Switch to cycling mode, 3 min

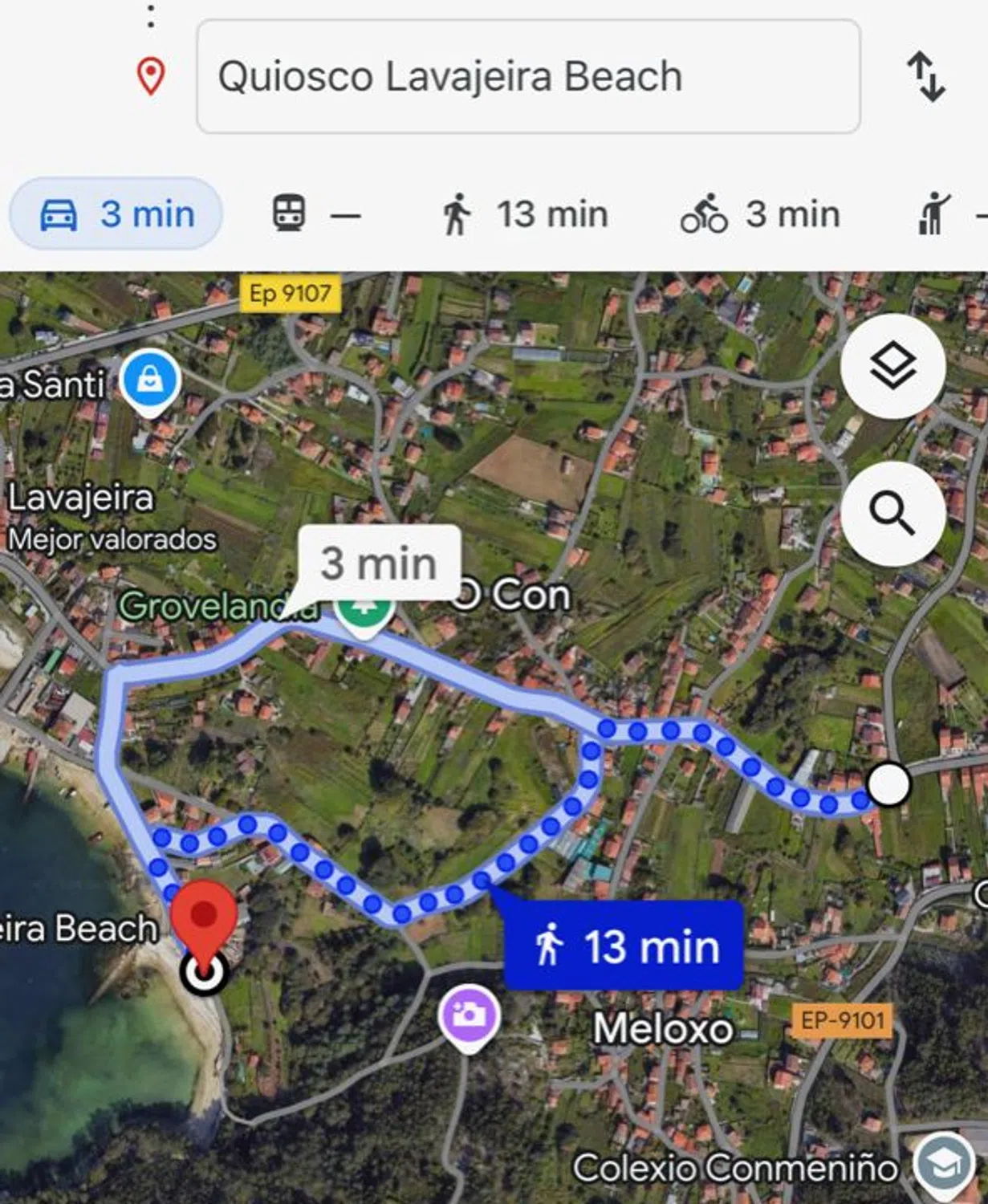coord(760,214)
